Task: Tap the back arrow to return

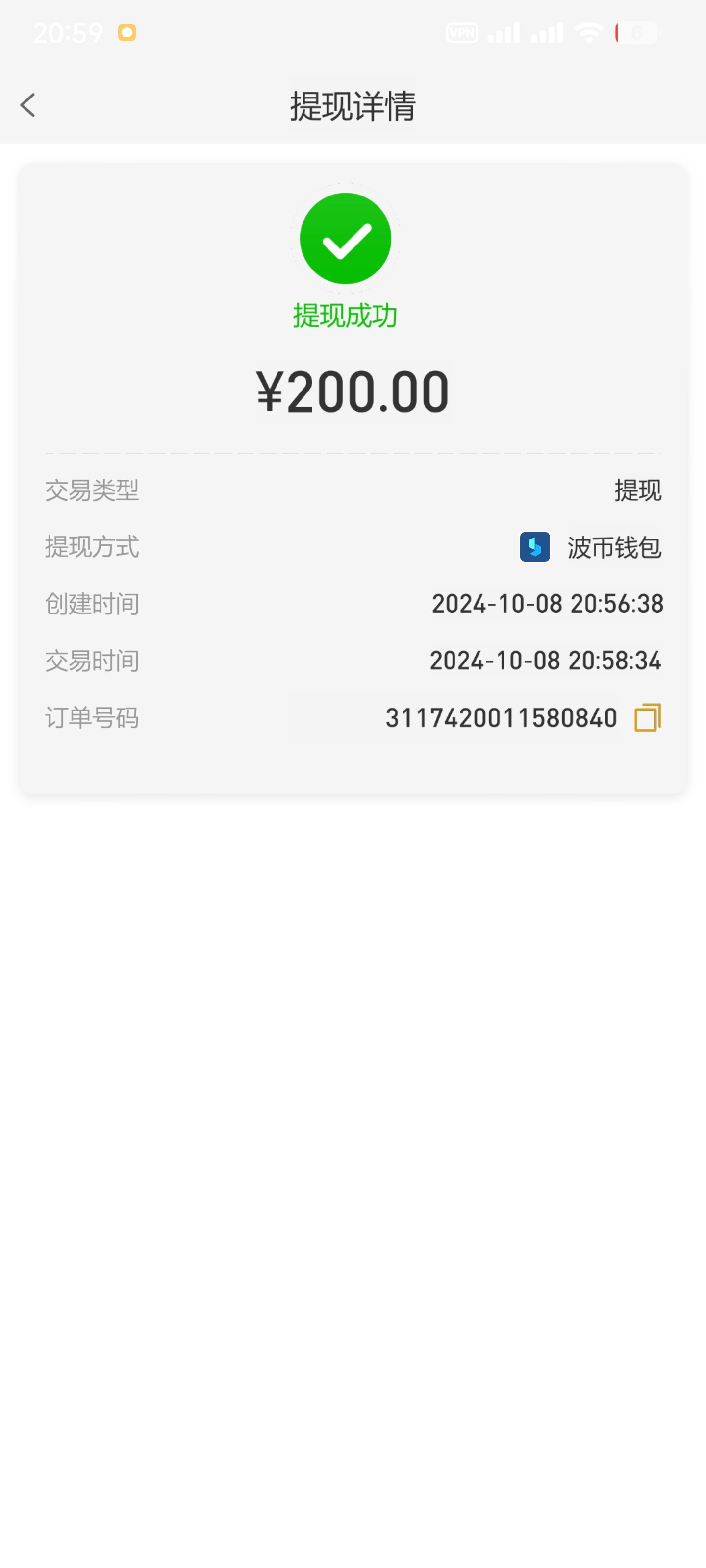Action: (27, 105)
